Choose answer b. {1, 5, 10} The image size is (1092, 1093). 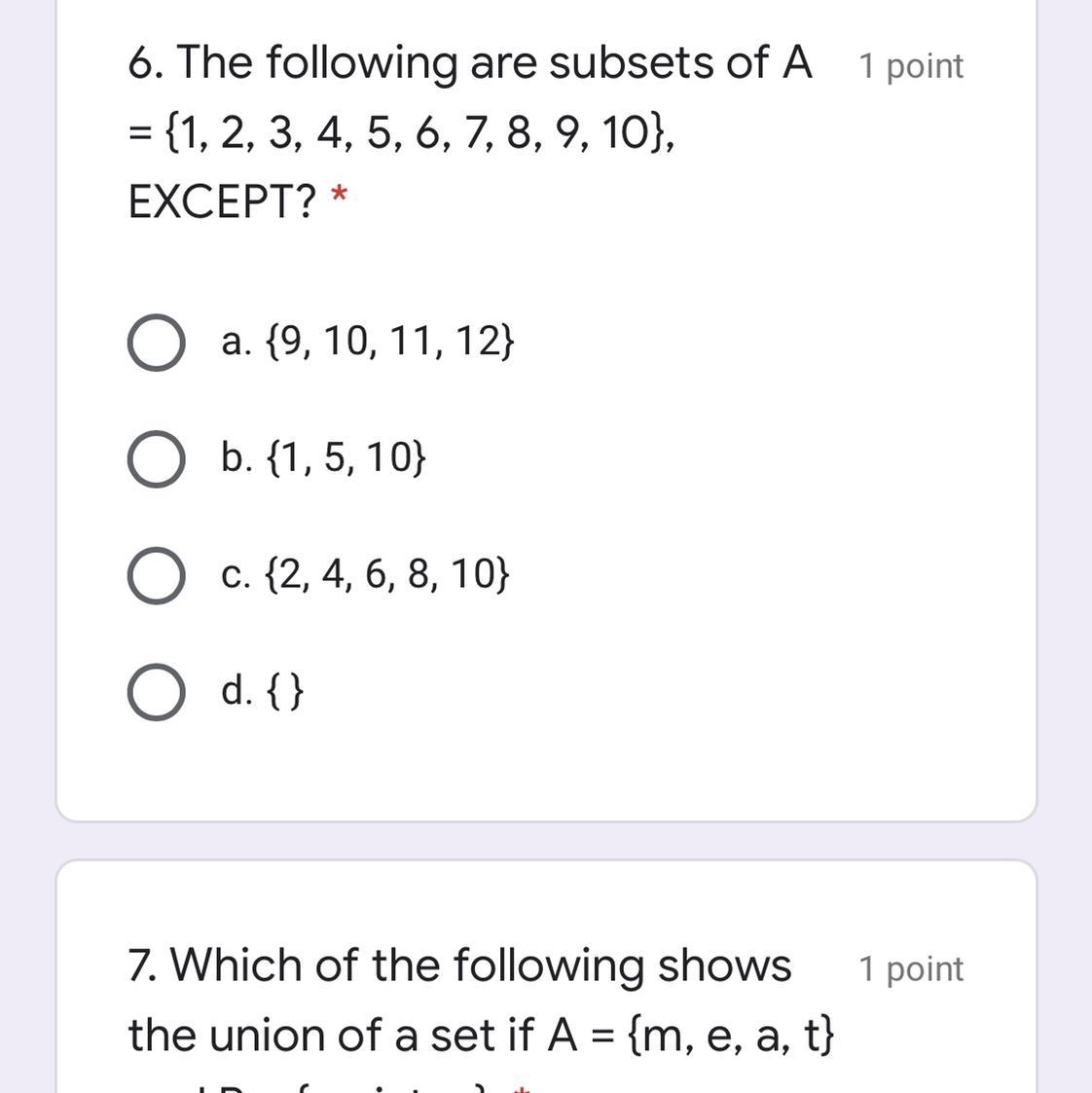(x=156, y=458)
